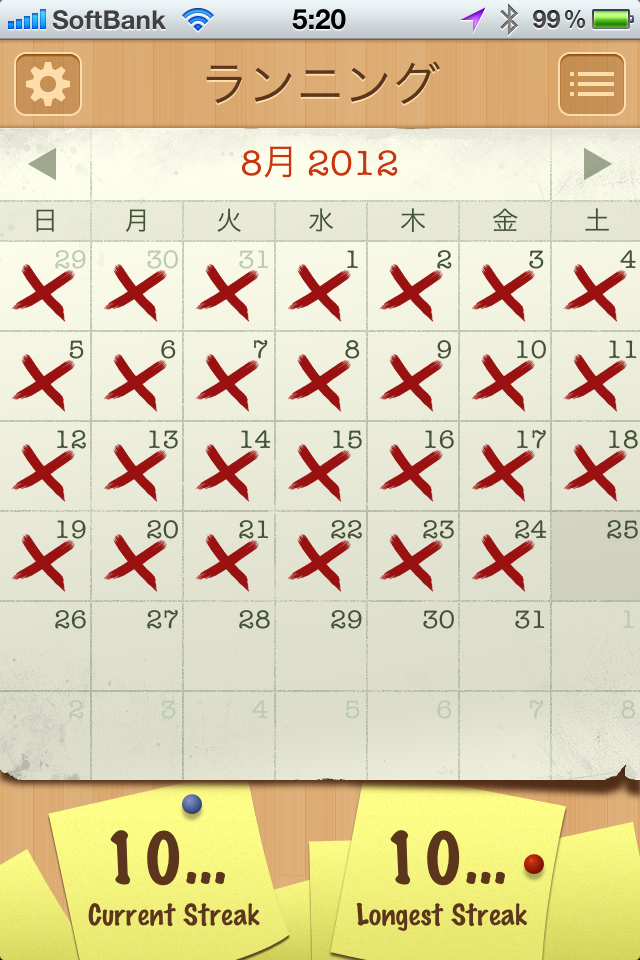Viewport: 640px width, 960px height.
Task: Select August 30 on the calendar
Action: pyautogui.click(x=413, y=647)
